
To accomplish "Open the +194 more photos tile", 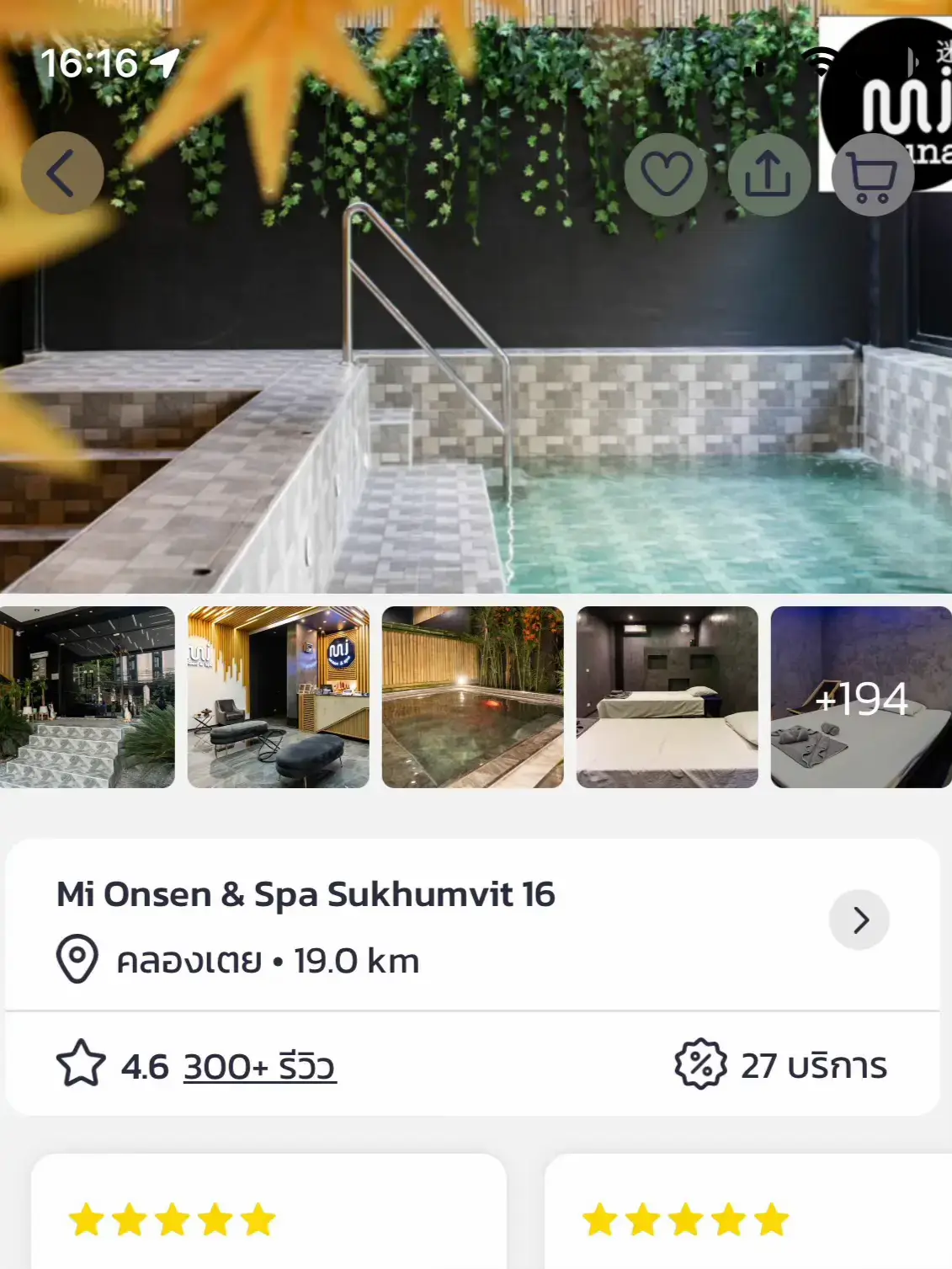I will coord(860,697).
